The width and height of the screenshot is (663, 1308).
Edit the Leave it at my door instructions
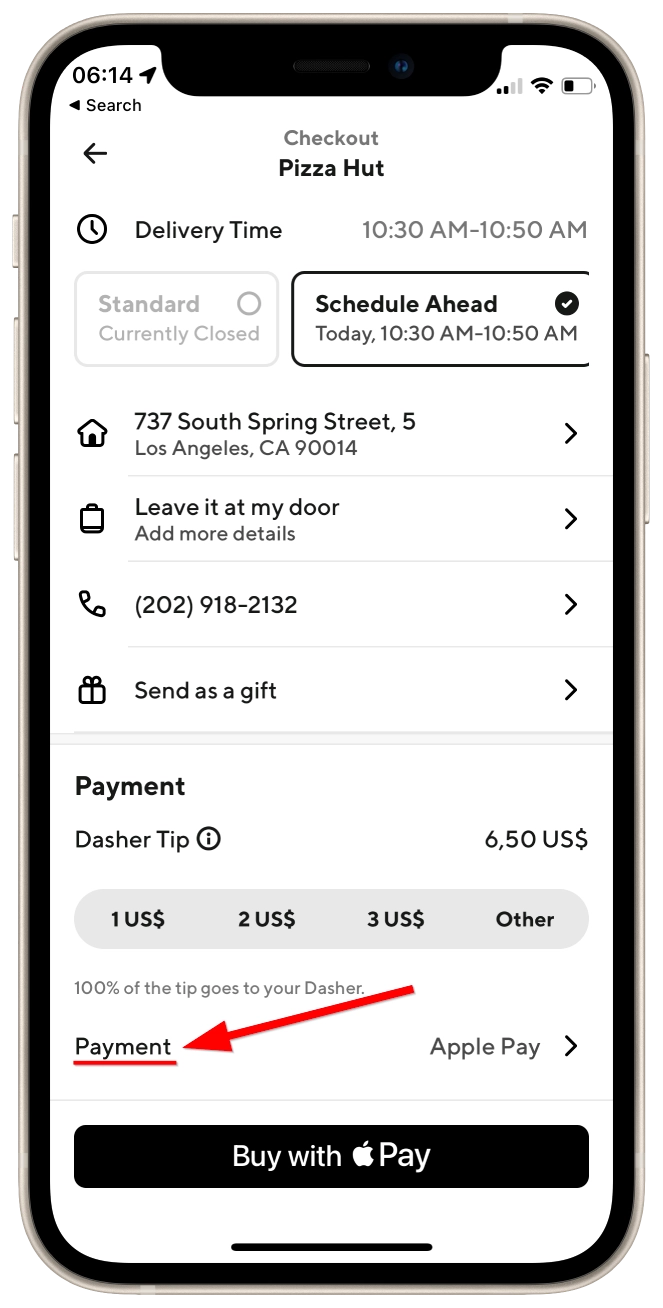(332, 519)
